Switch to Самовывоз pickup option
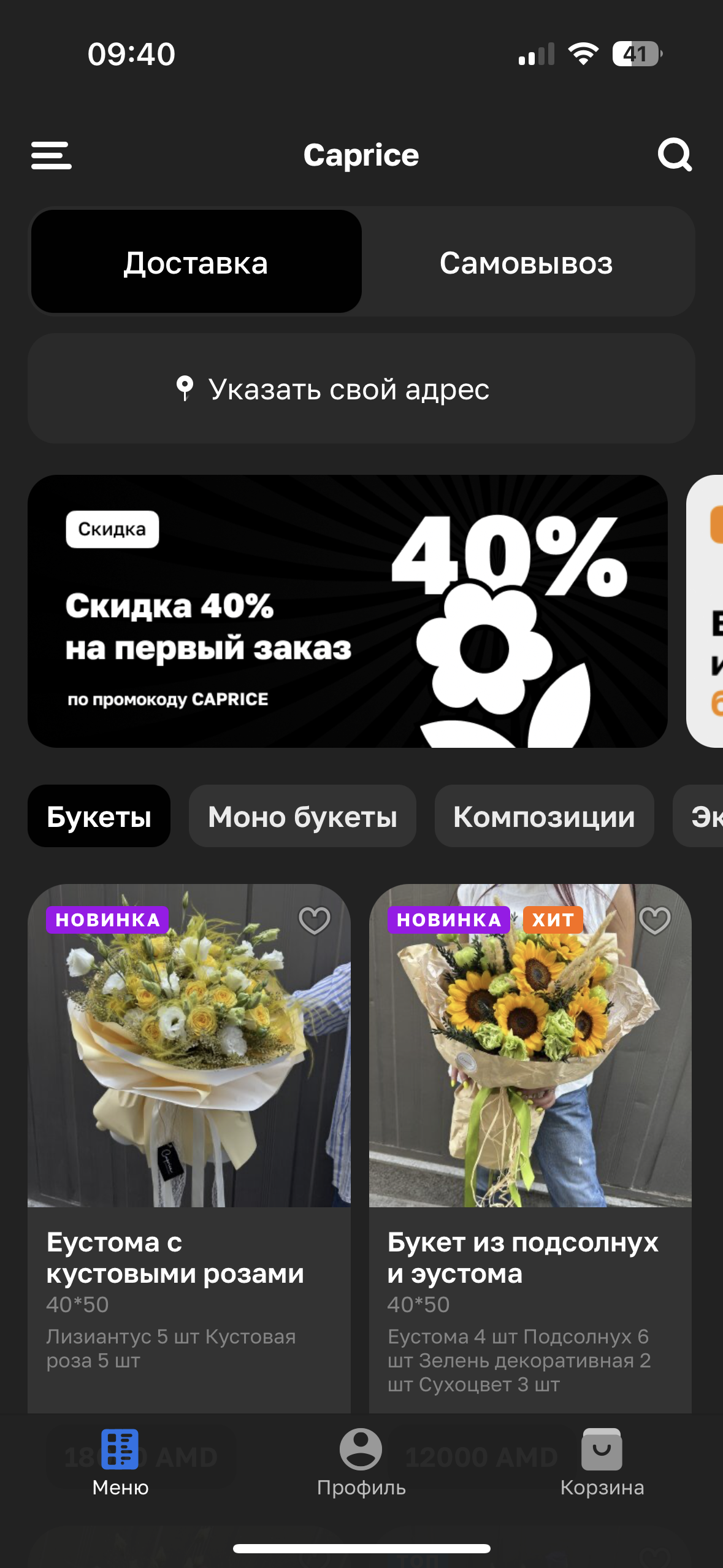This screenshot has height=1568, width=723. [x=526, y=263]
